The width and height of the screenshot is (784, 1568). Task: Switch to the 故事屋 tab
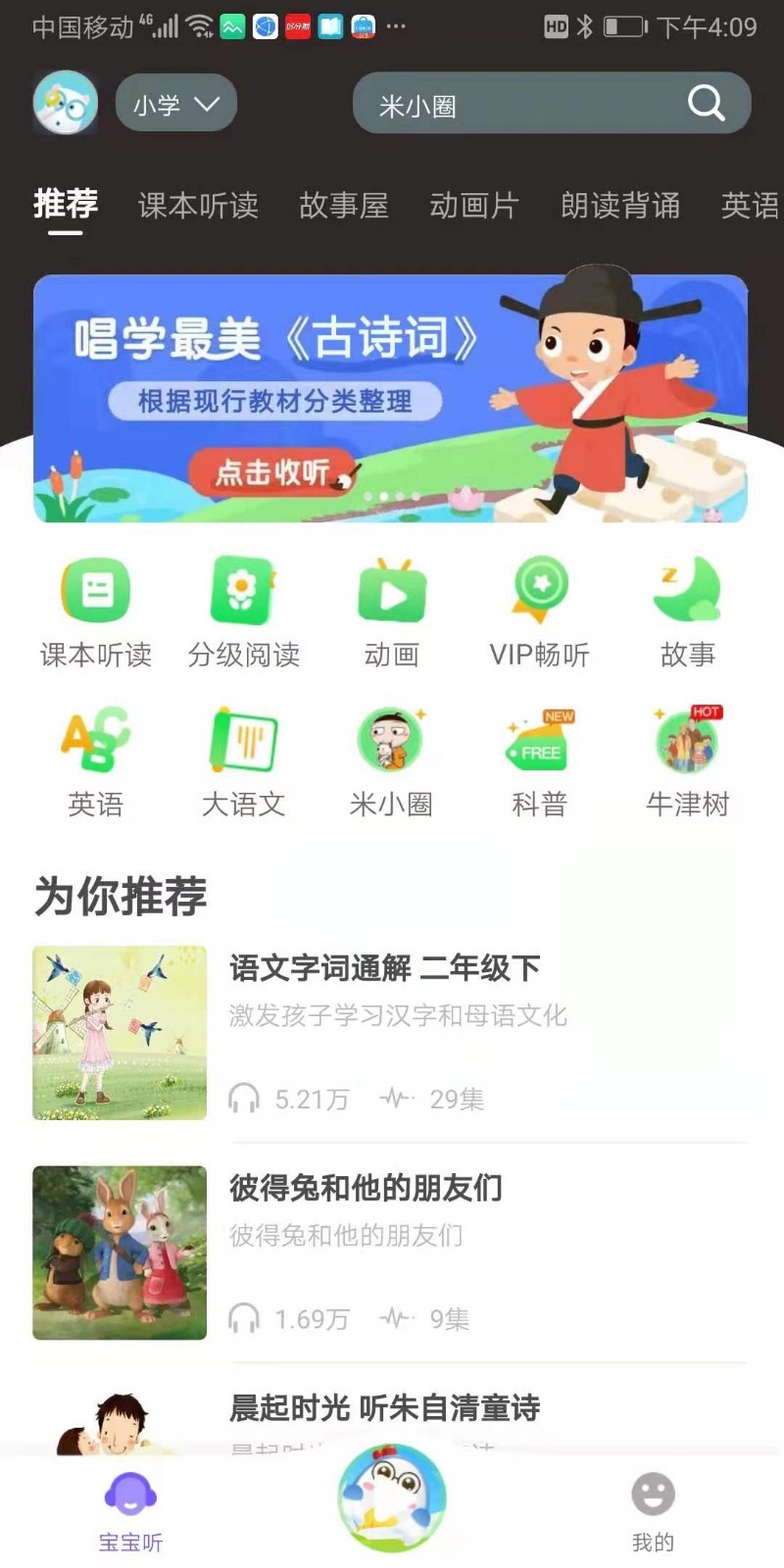(343, 206)
